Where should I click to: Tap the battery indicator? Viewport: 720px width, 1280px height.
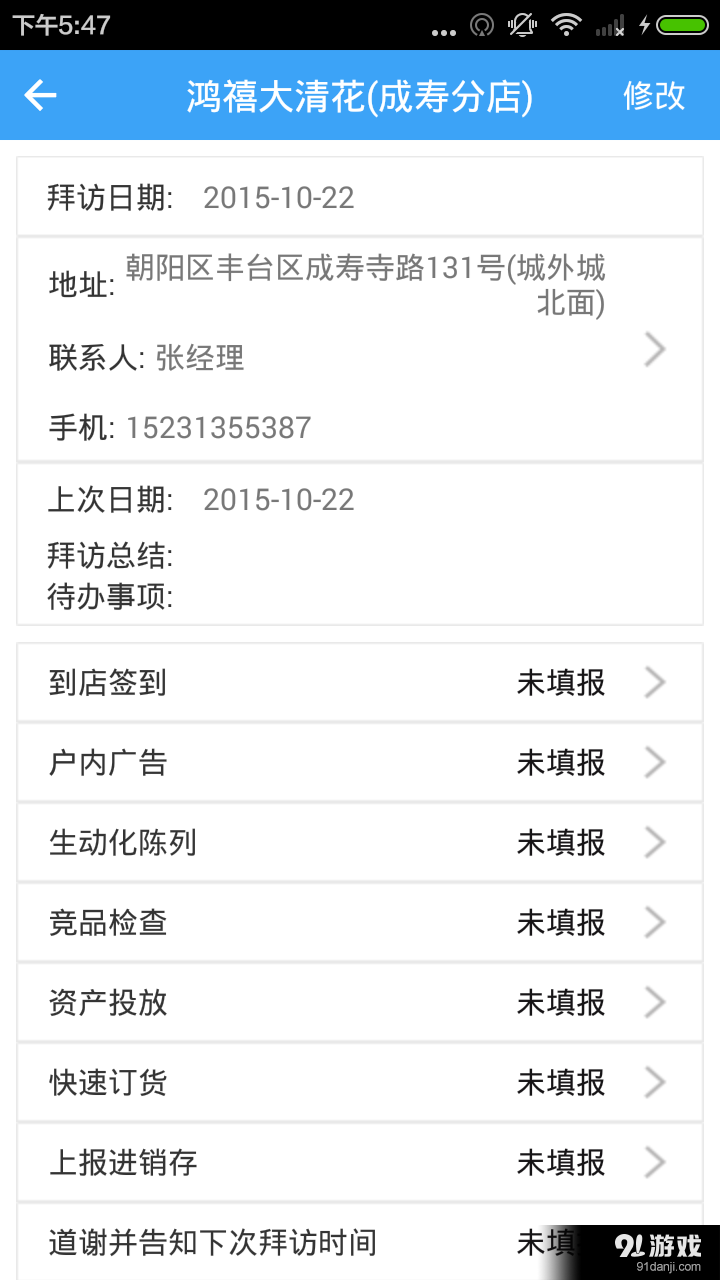[681, 26]
